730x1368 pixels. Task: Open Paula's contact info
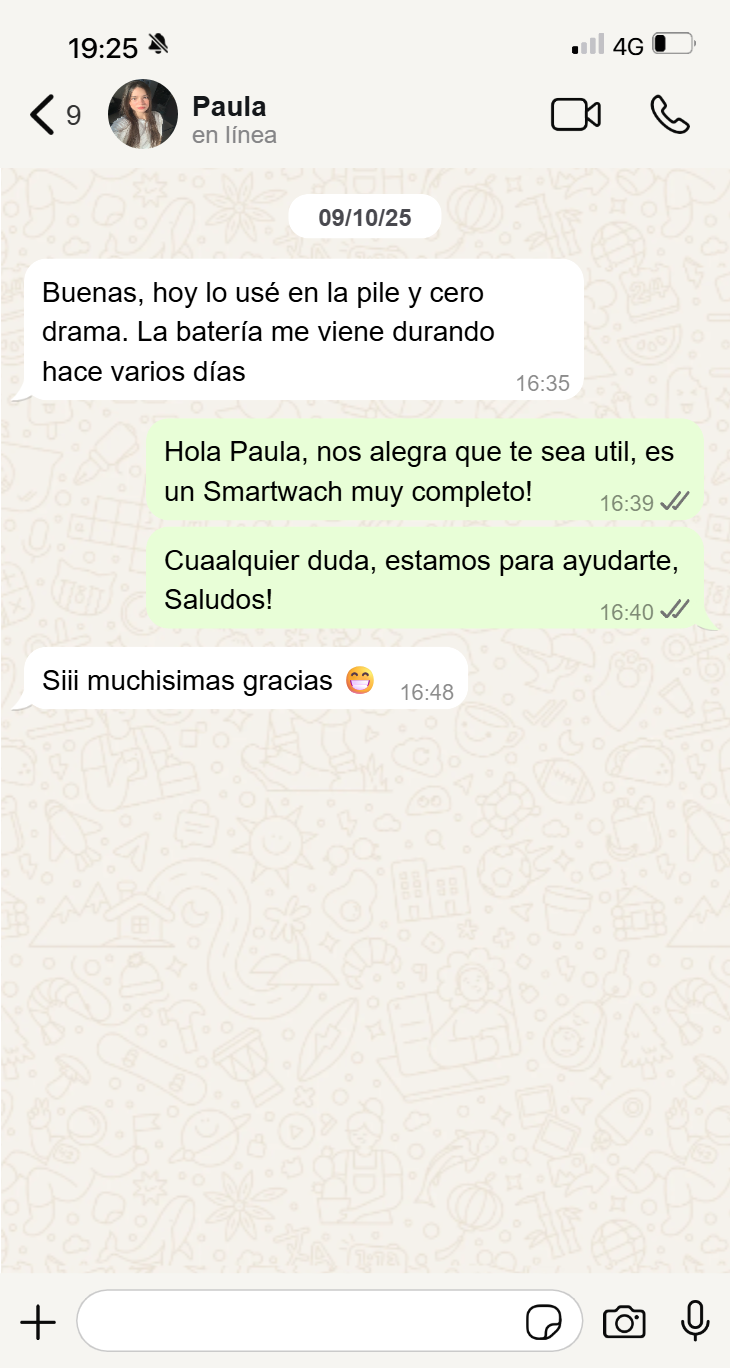(x=229, y=118)
